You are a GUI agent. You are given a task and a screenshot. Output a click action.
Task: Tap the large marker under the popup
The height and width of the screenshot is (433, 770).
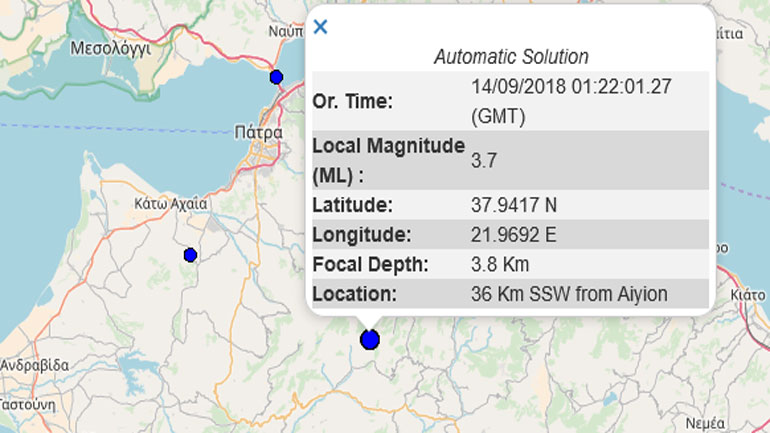[370, 339]
